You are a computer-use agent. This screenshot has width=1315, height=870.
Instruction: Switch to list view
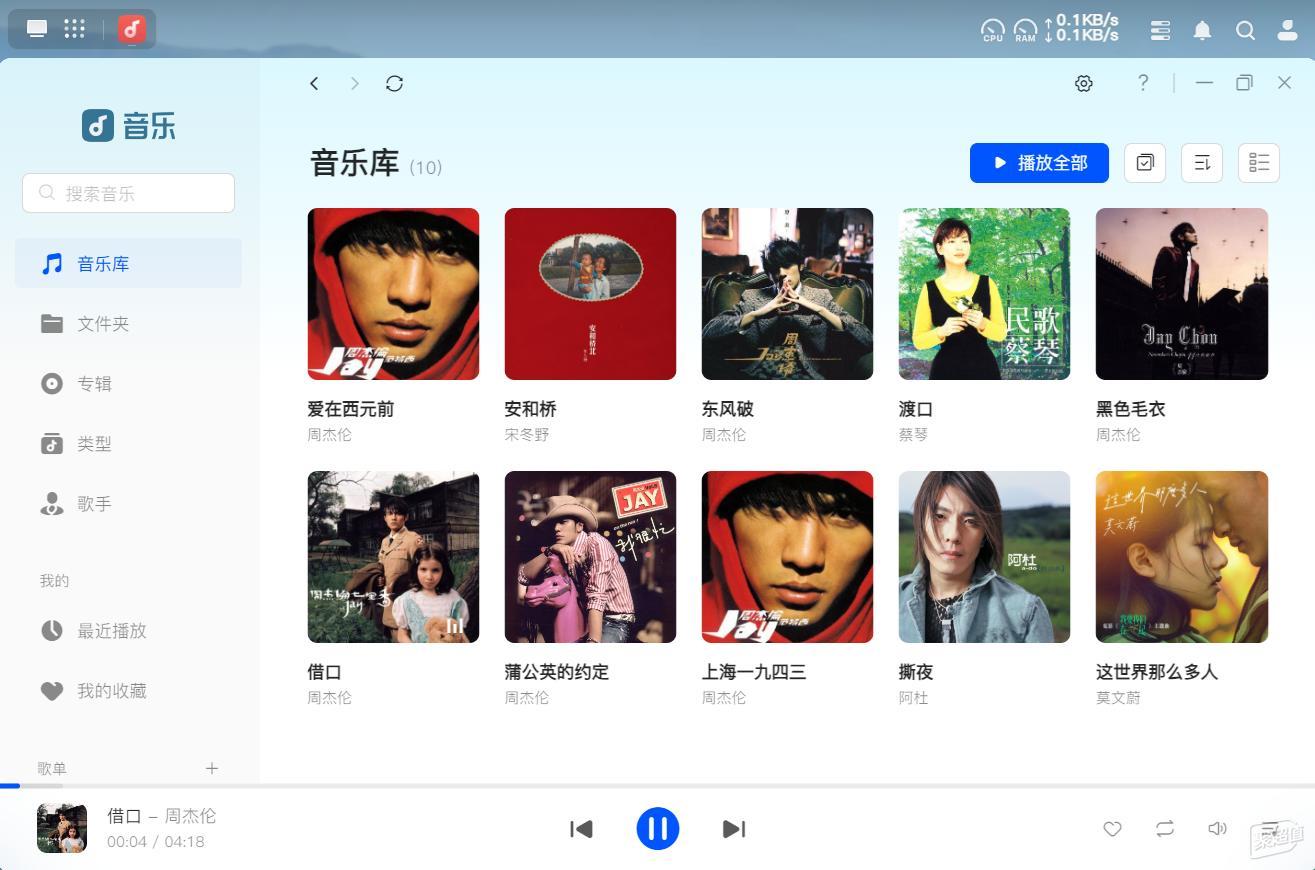[x=1259, y=163]
